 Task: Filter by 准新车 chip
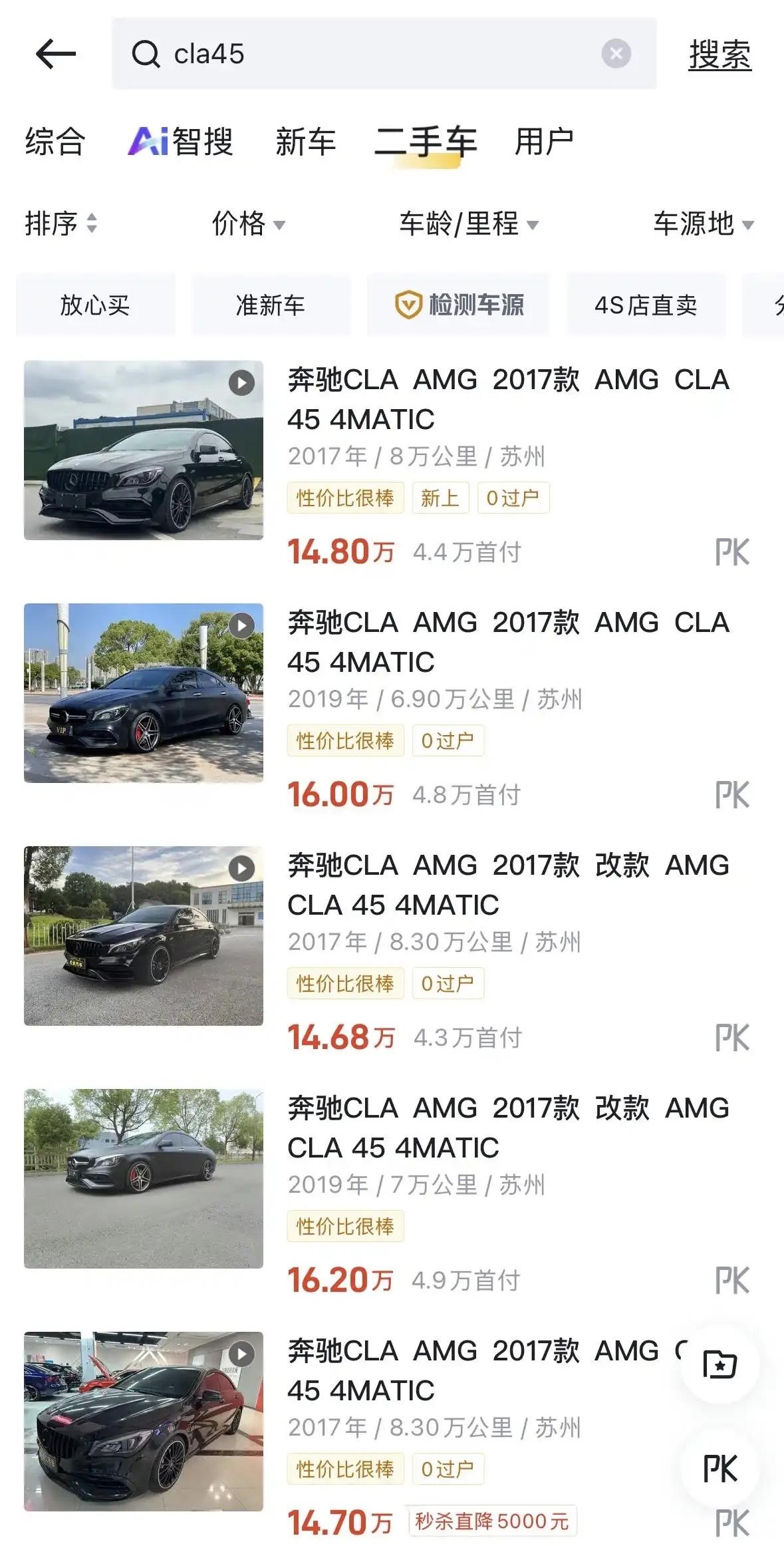pos(271,305)
